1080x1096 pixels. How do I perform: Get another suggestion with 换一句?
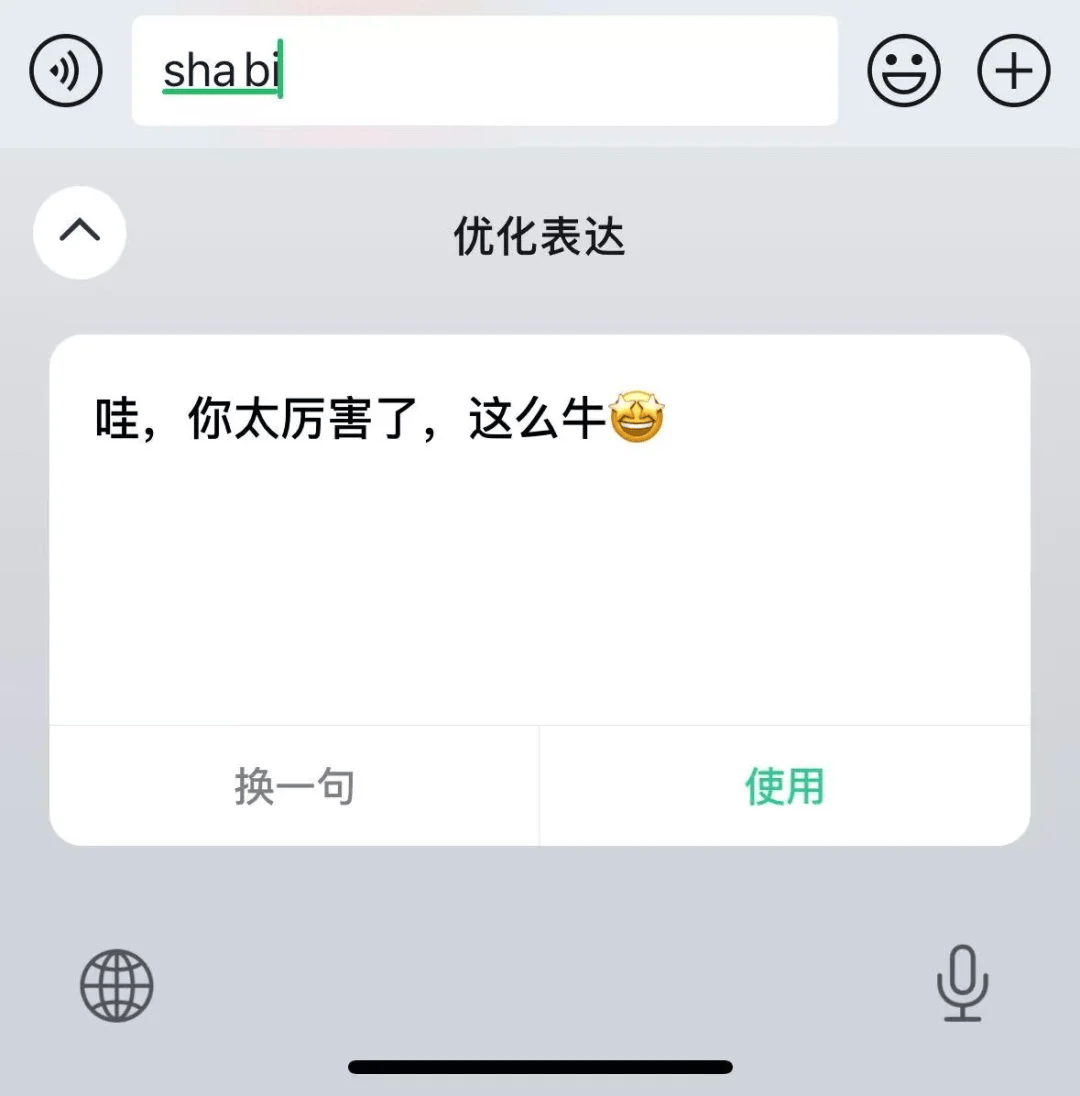pyautogui.click(x=294, y=787)
